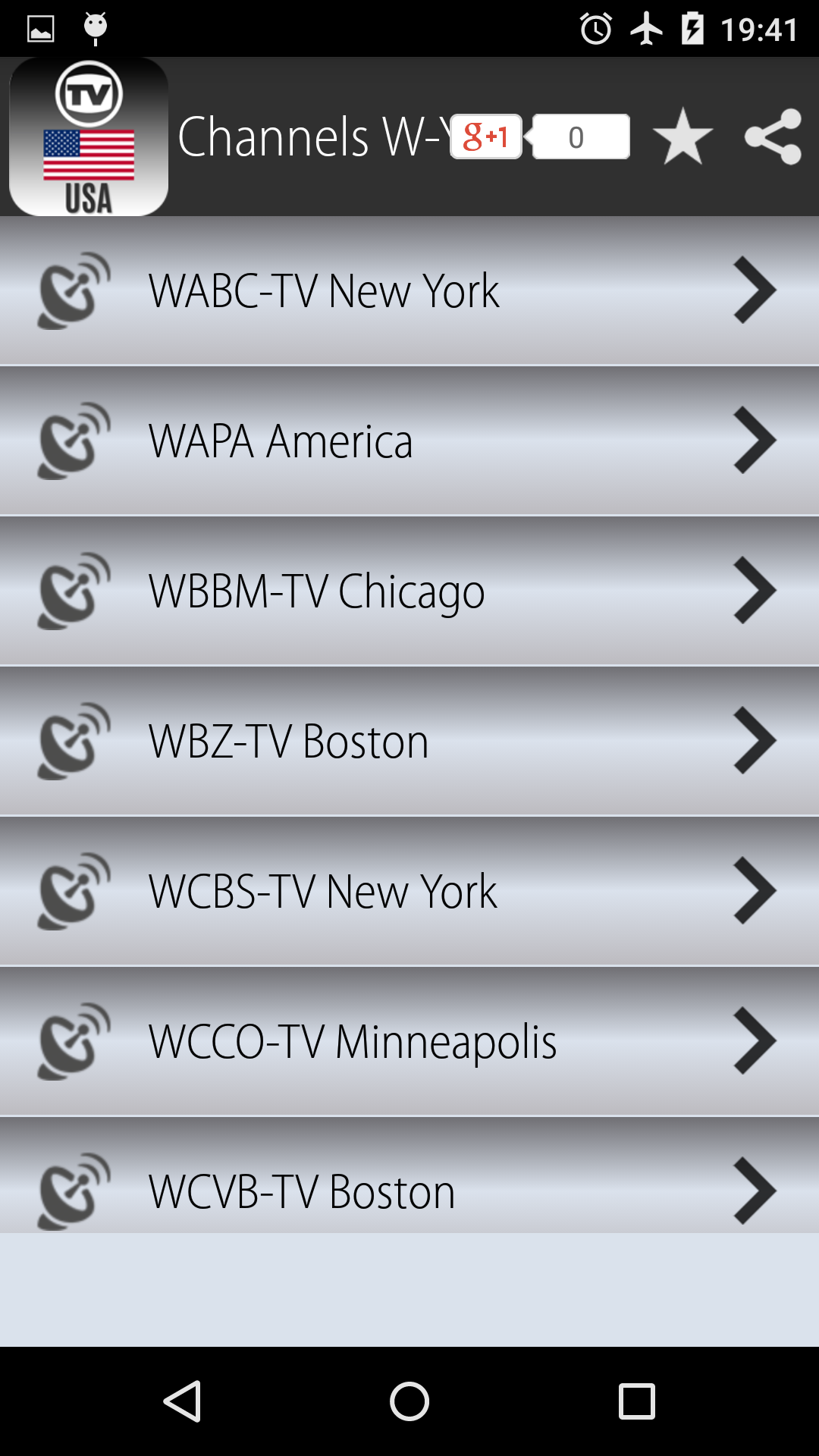
Task: Go to the device home screen
Action: [x=409, y=1401]
